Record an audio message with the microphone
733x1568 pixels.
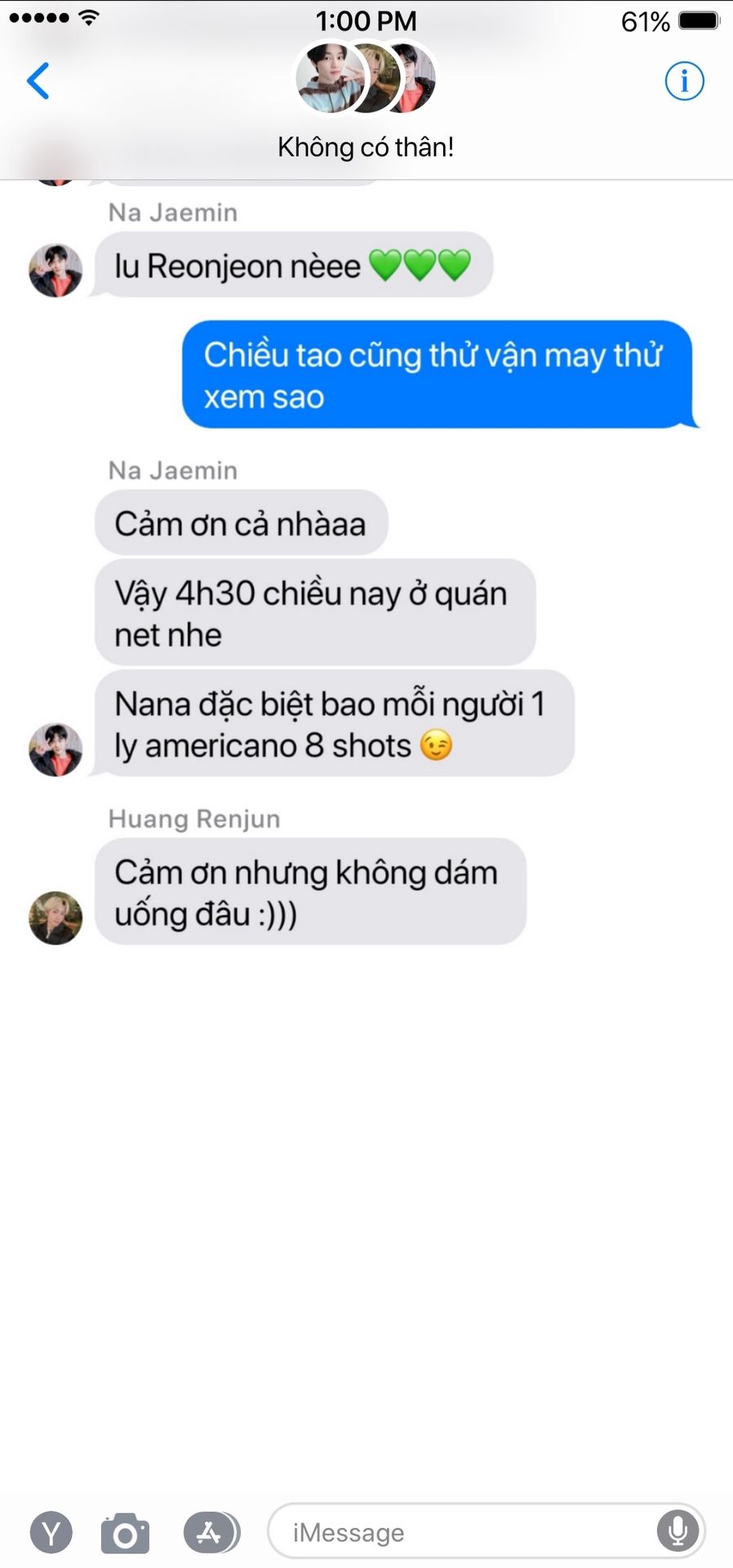pos(677,1531)
